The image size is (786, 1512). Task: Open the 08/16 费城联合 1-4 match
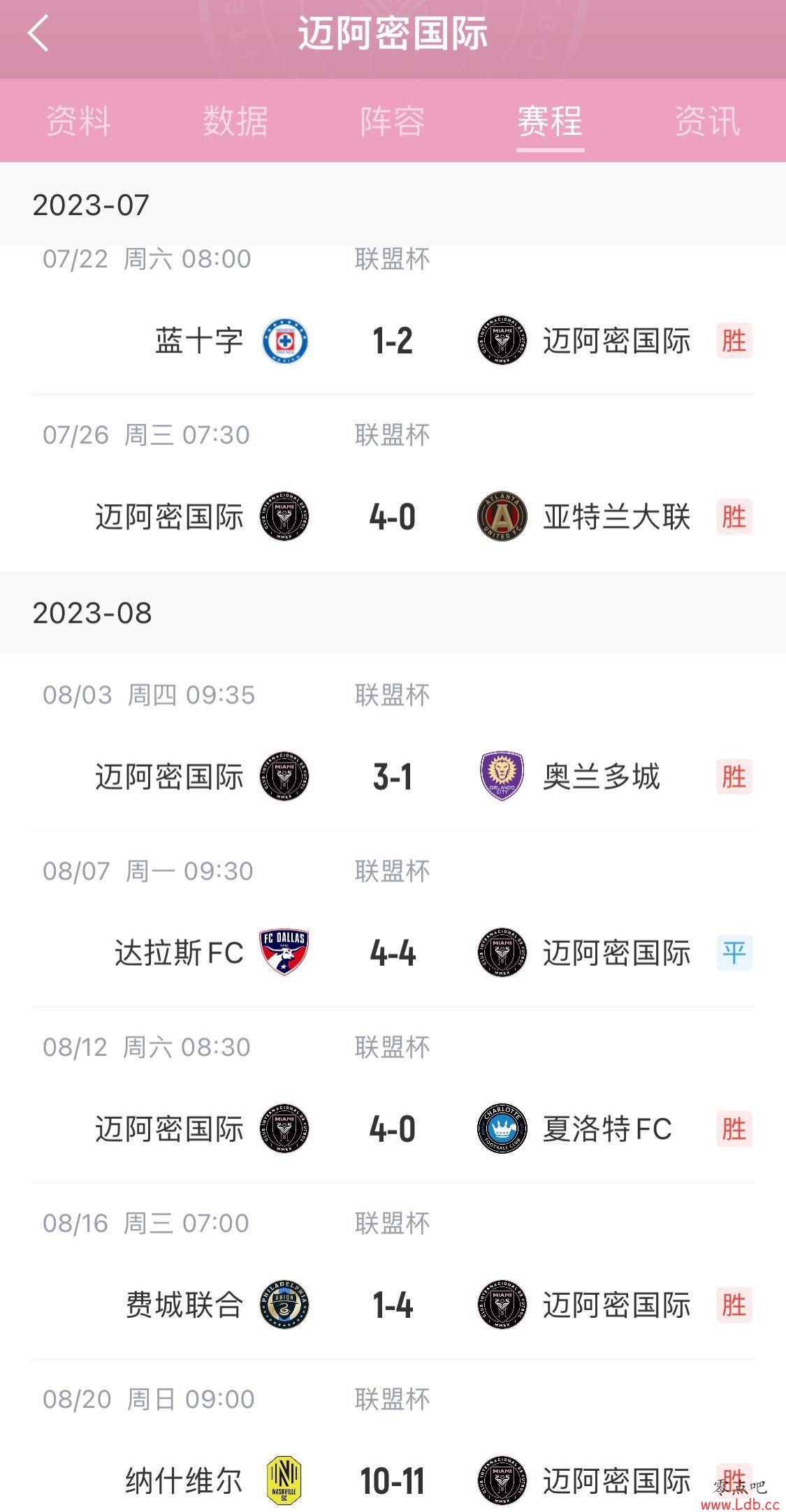click(393, 1270)
